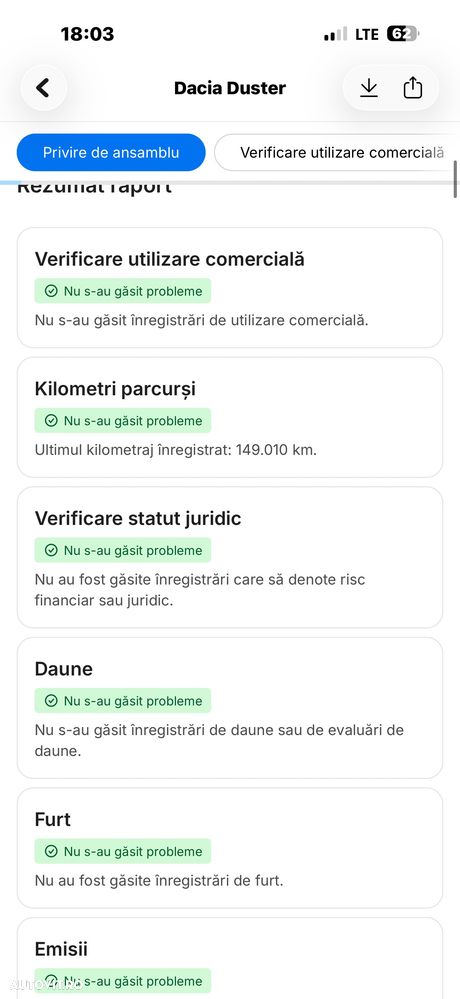The image size is (460, 999).
Task: View the Verificare statut juridic card
Action: click(230, 557)
